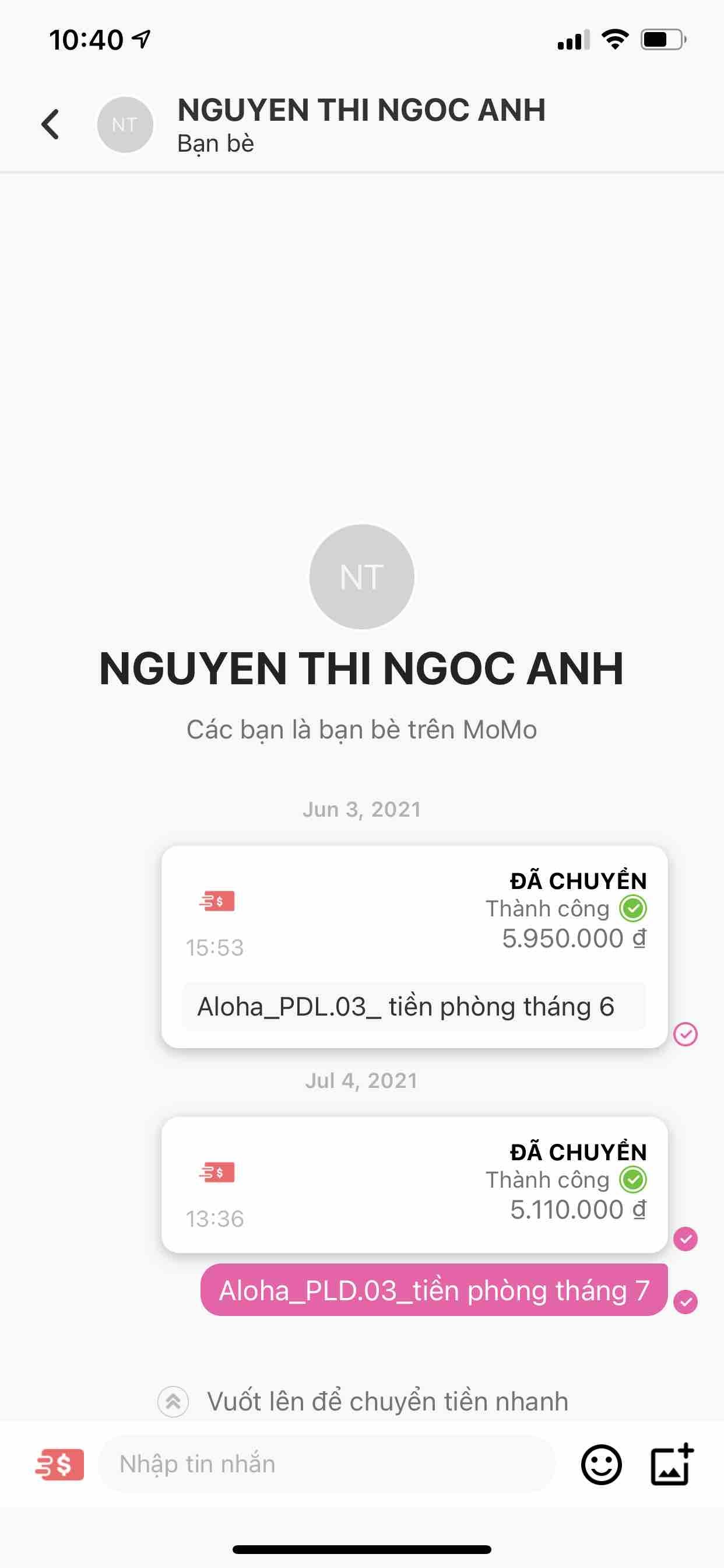
Task: Go back from the chat screen
Action: [51, 125]
